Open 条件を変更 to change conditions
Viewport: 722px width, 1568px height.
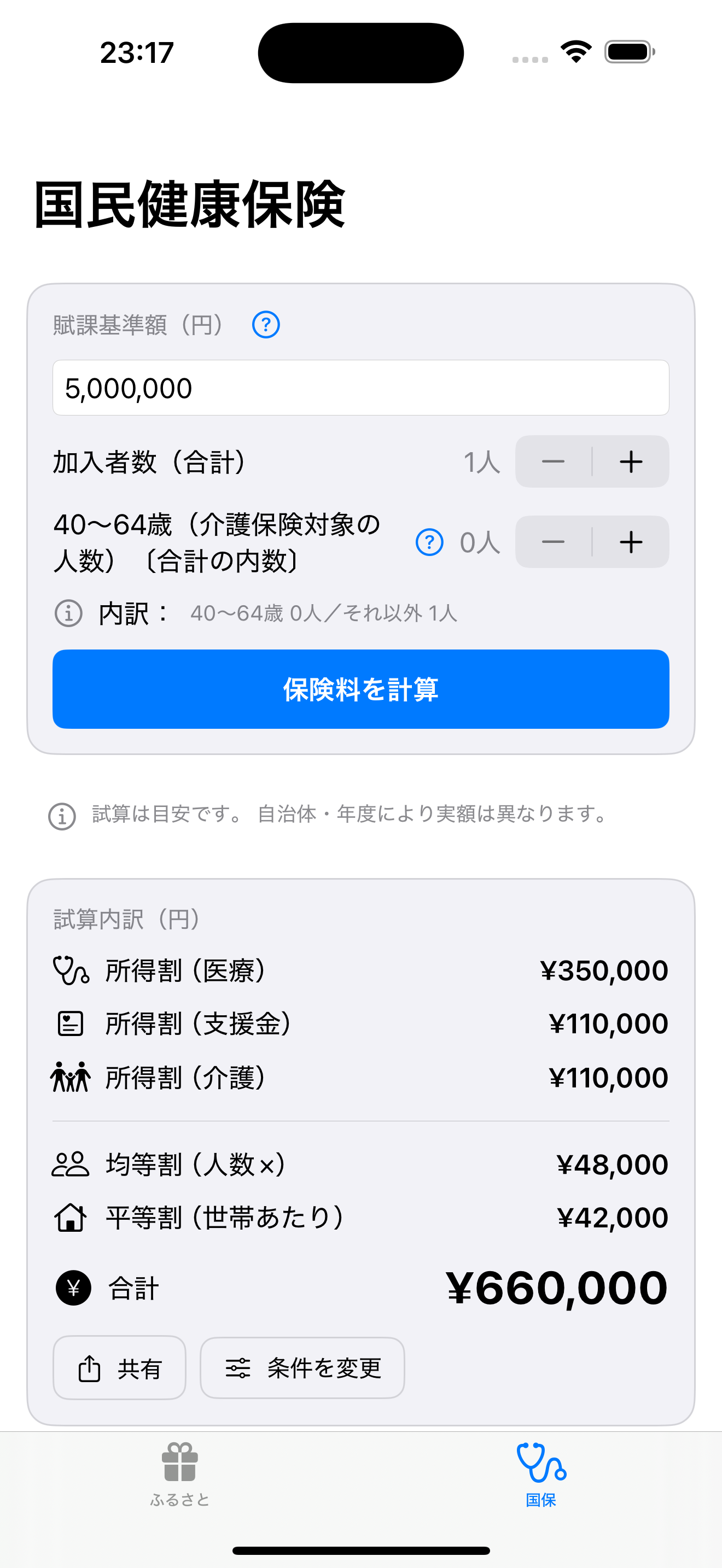point(302,1368)
